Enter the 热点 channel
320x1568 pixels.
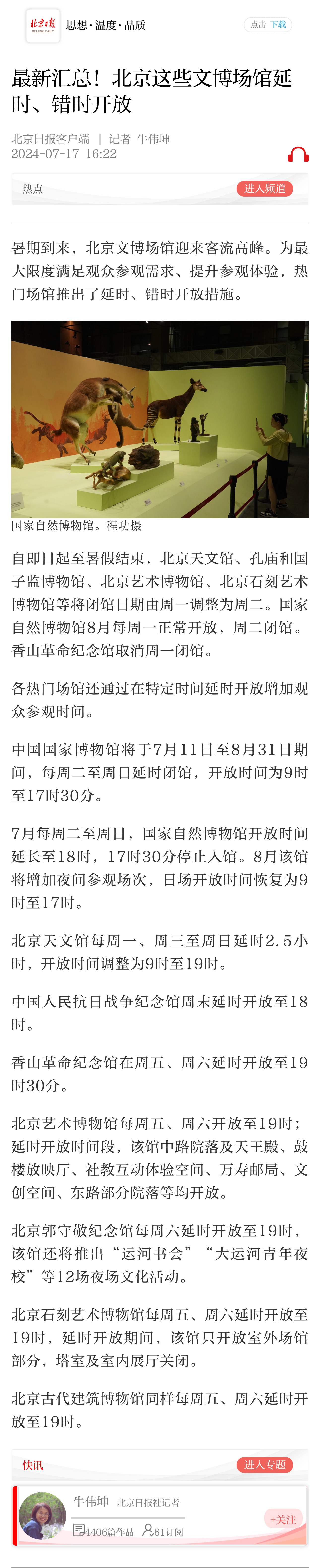[x=264, y=189]
